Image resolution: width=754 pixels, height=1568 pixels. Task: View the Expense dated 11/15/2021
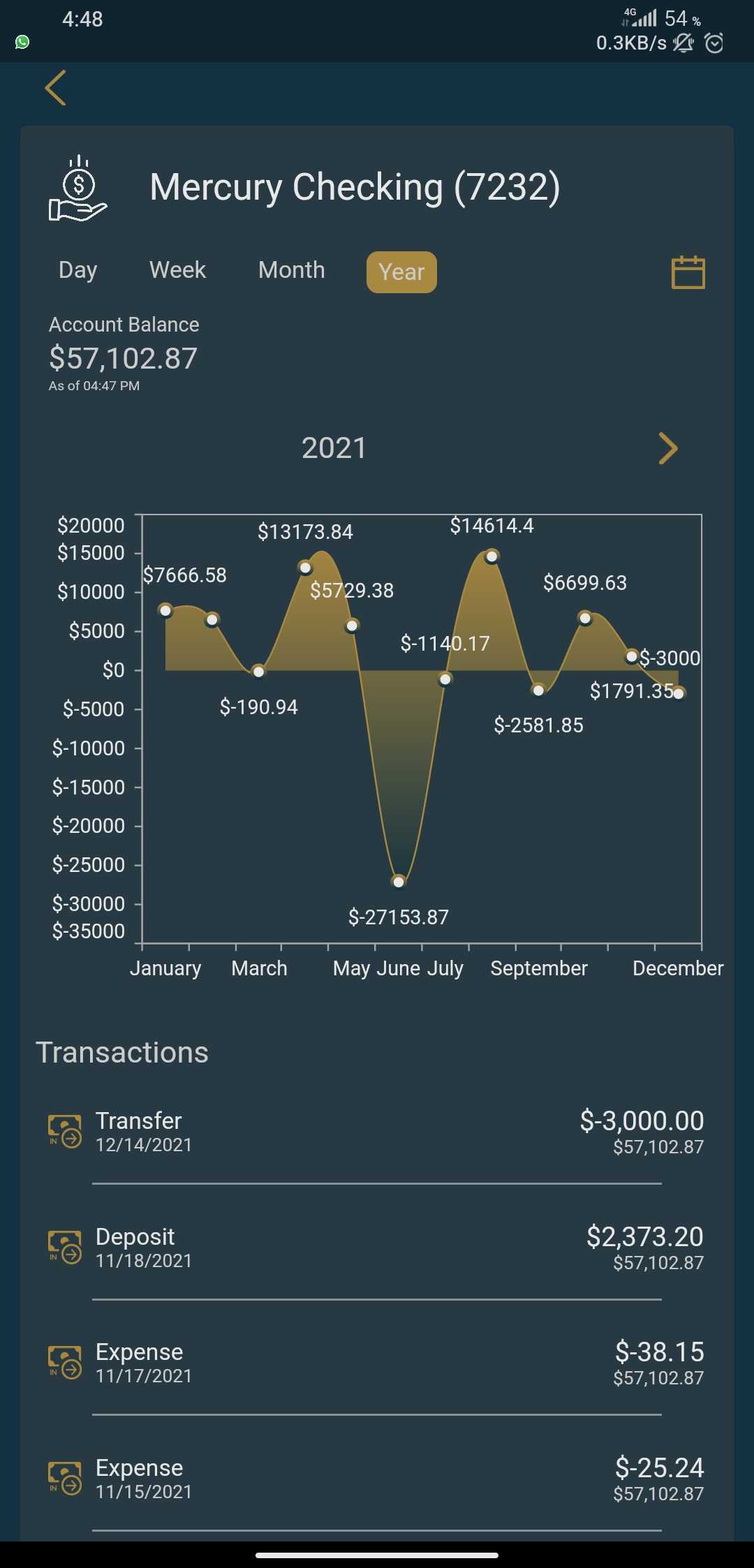point(377,1479)
